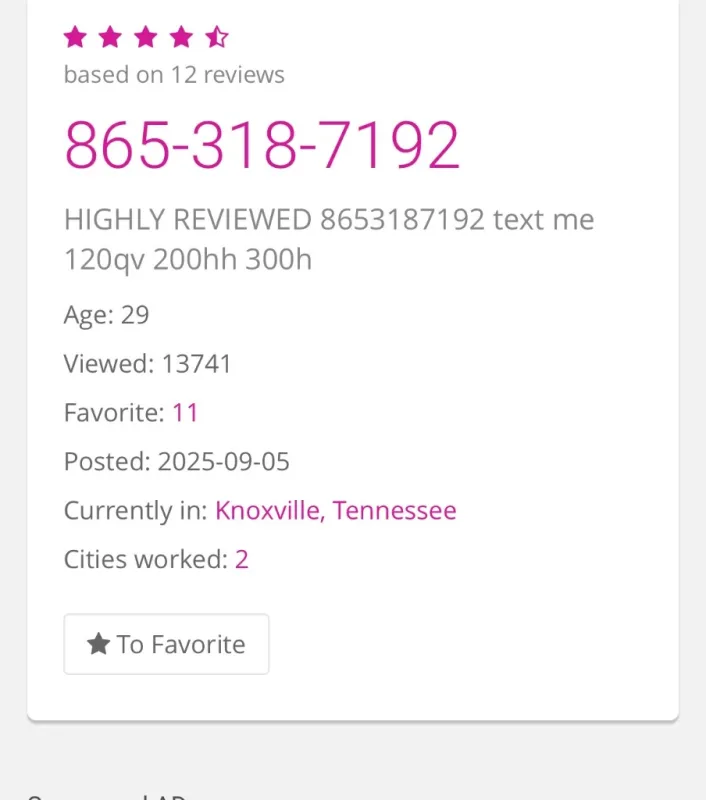The image size is (706, 800).
Task: Tap the 865-318-7192 phone number link
Action: click(262, 145)
